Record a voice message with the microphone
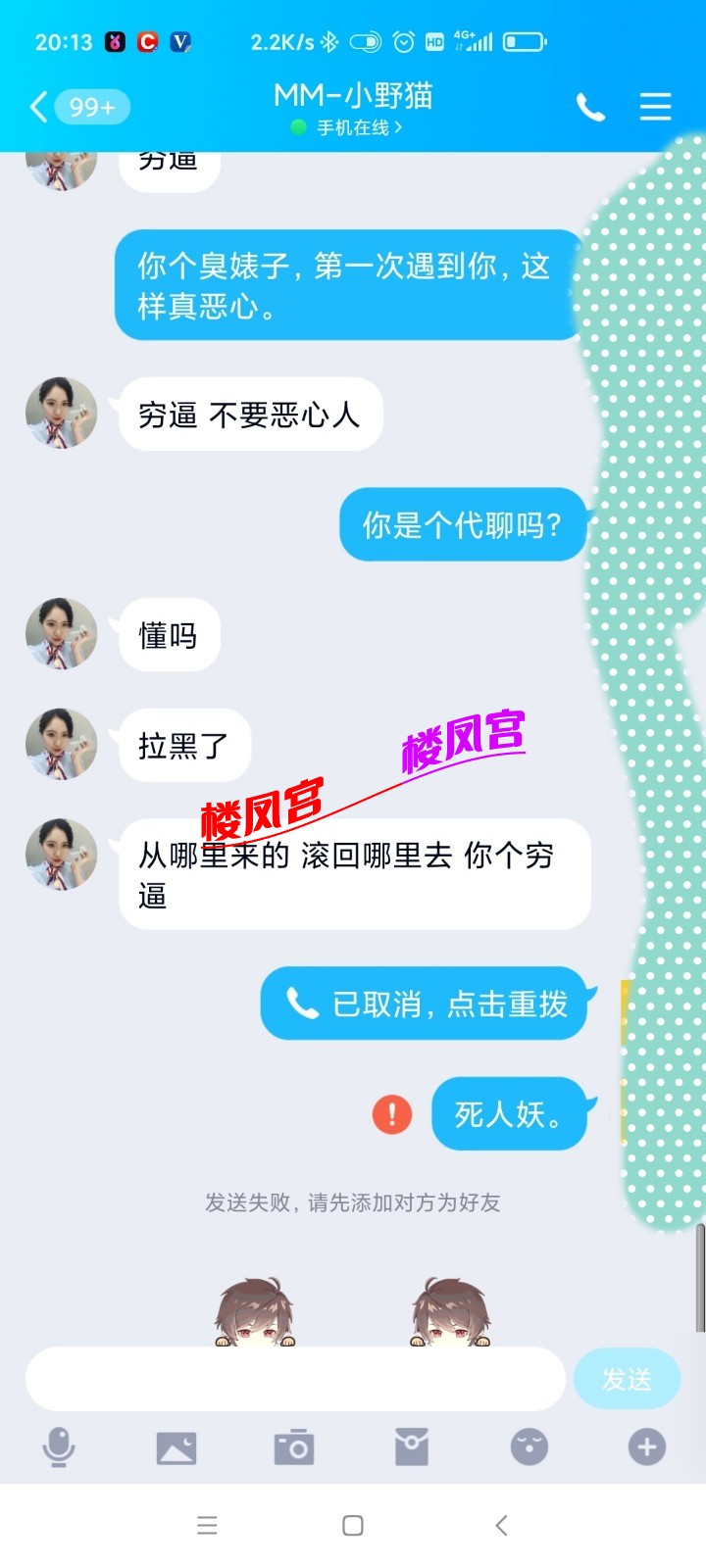Viewport: 706px width, 1568px height. click(x=59, y=1446)
